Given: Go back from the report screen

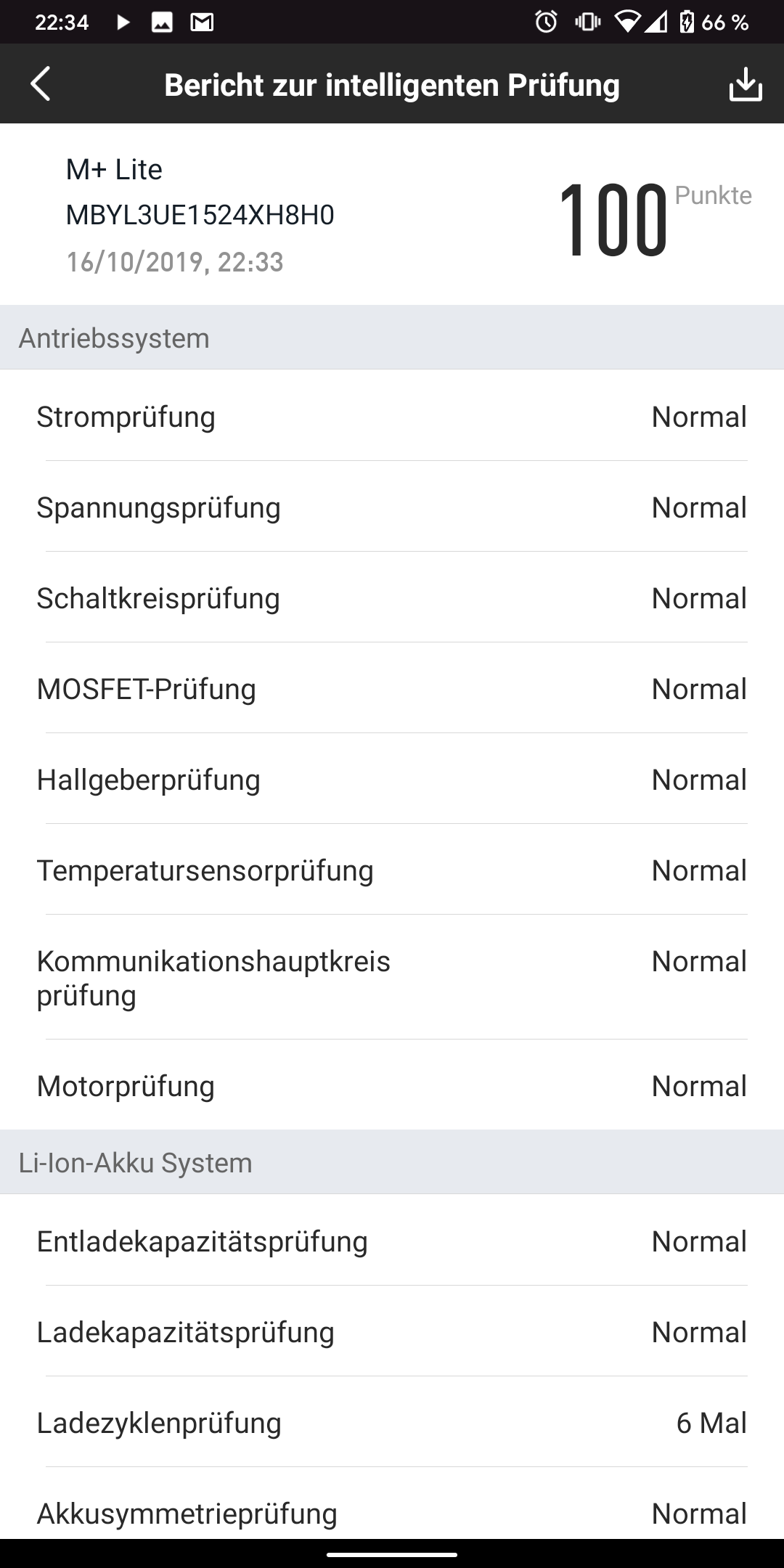Looking at the screenshot, I should pyautogui.click(x=41, y=84).
